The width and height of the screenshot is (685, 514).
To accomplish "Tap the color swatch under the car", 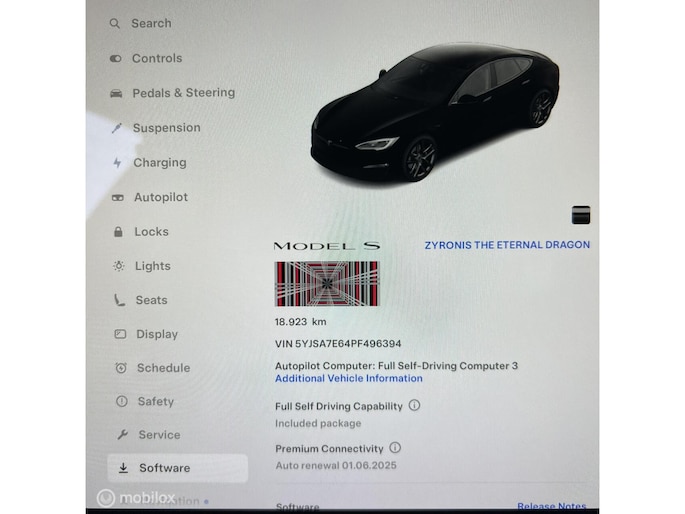I will [x=580, y=215].
